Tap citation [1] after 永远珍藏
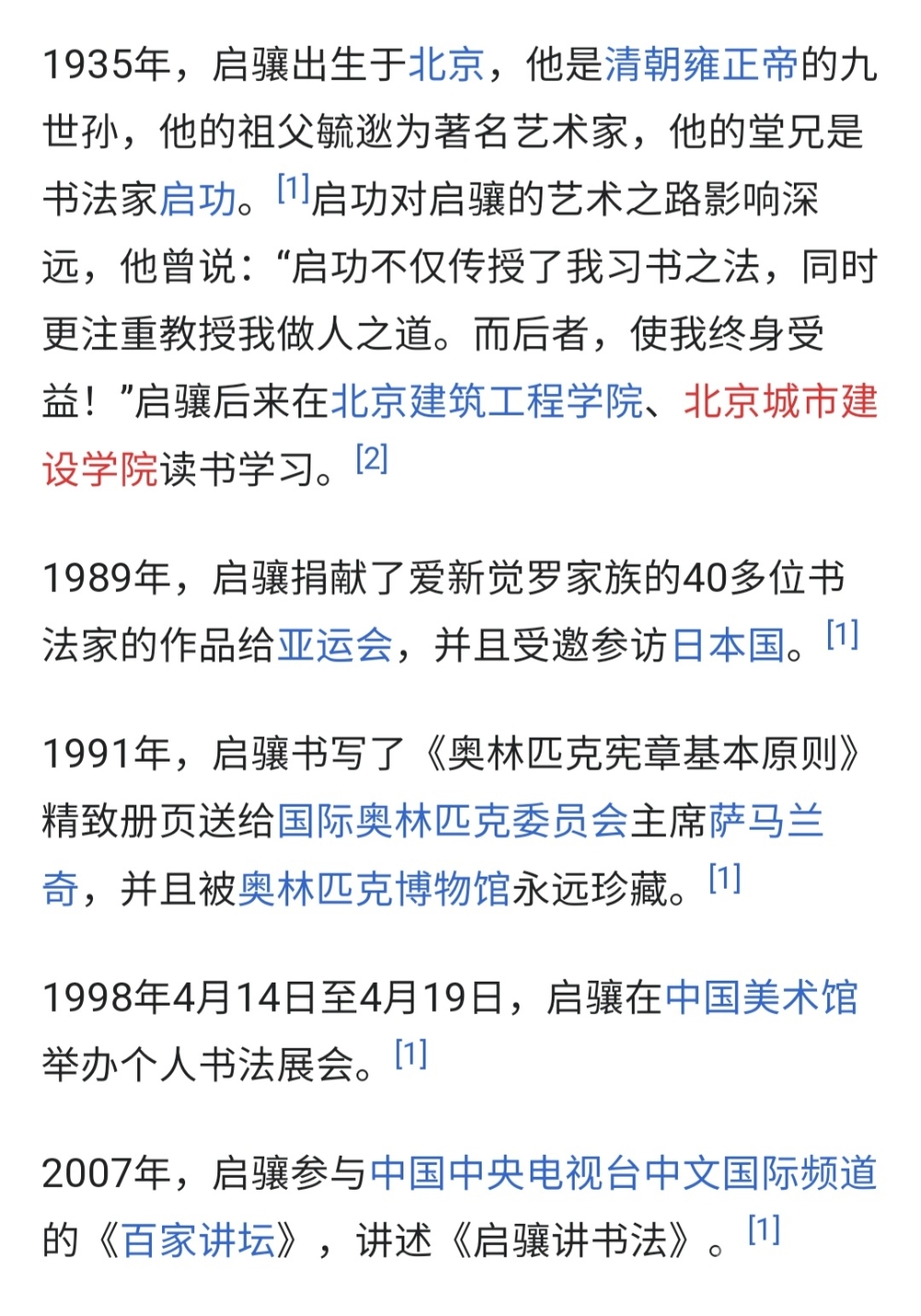Viewport: 921px width, 1316px height. tap(725, 878)
